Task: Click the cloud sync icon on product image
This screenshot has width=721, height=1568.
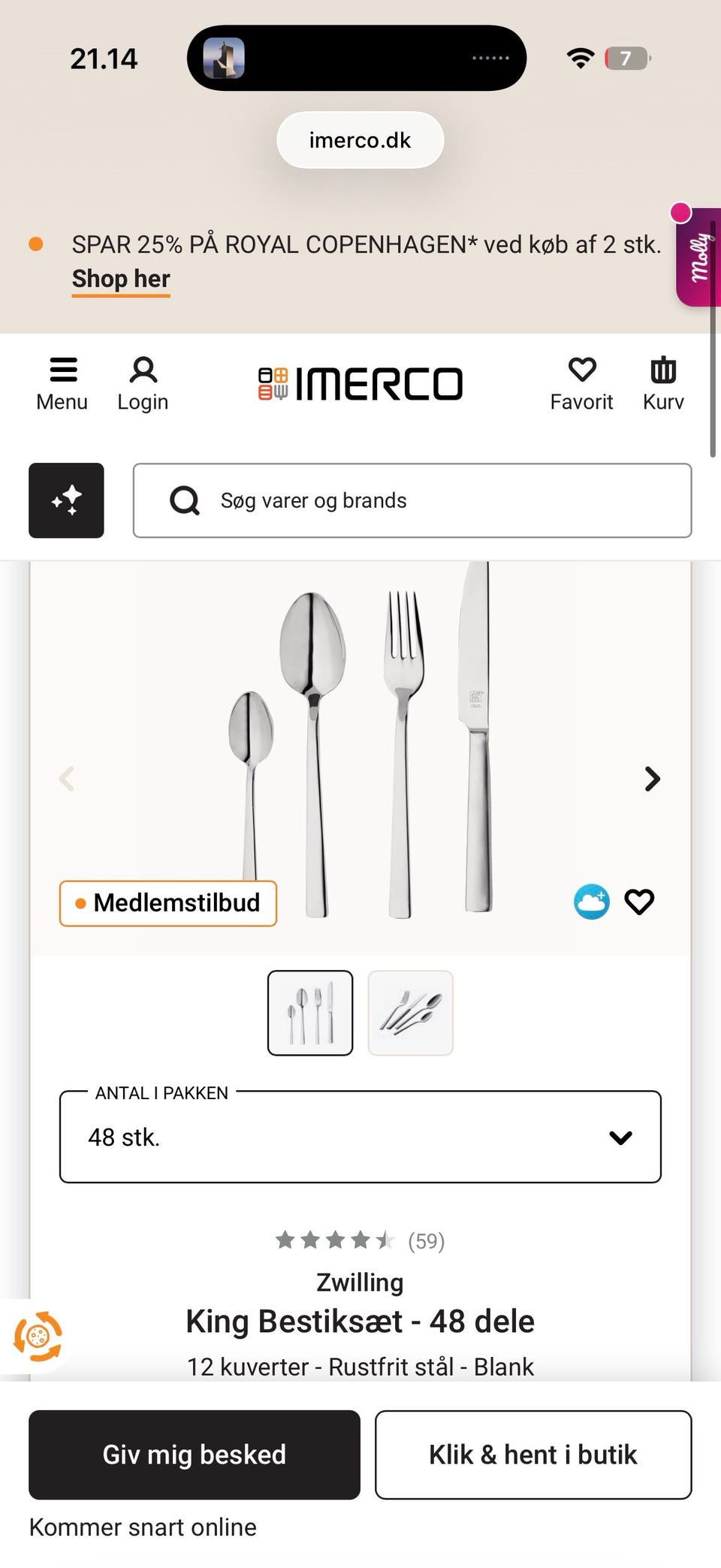Action: tap(591, 901)
